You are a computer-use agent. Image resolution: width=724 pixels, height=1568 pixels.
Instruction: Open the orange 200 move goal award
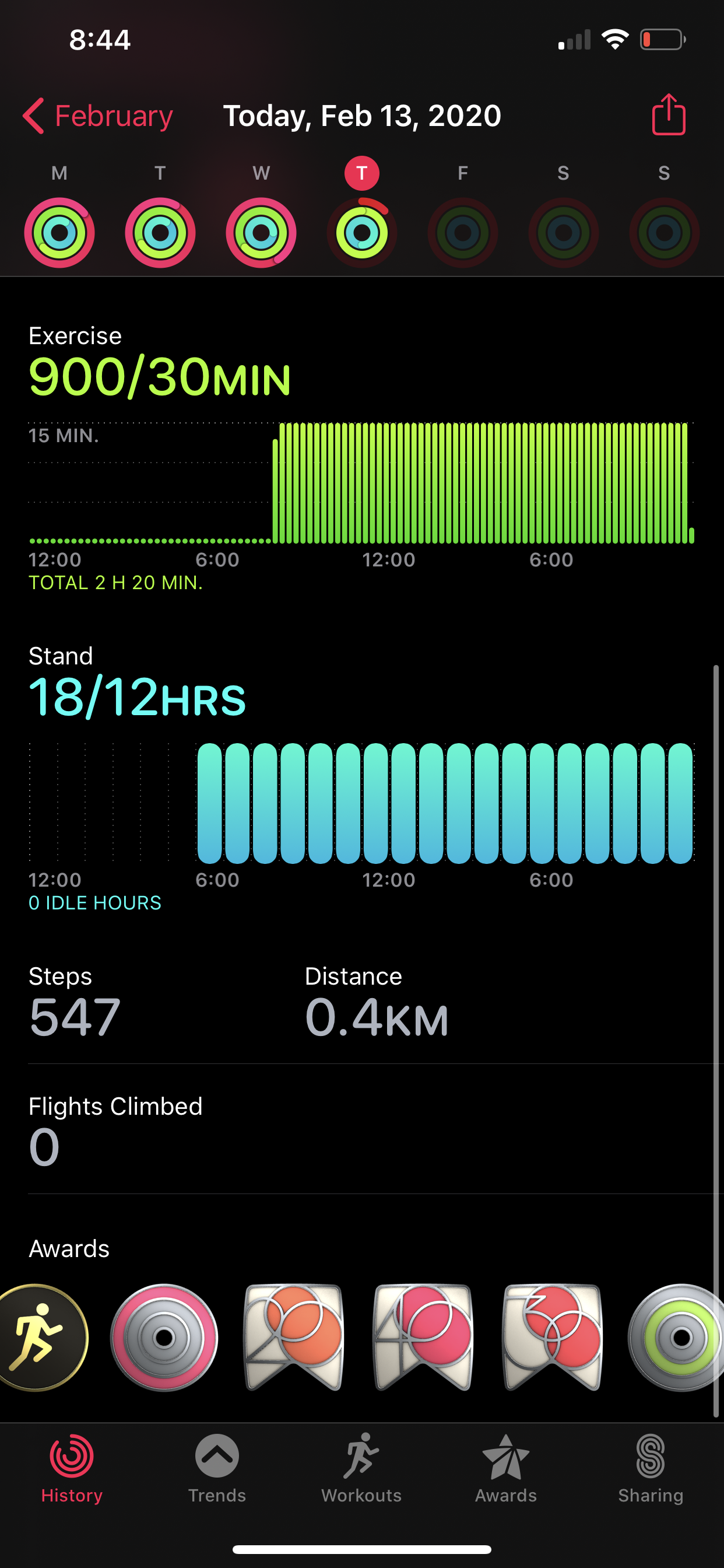point(294,1338)
